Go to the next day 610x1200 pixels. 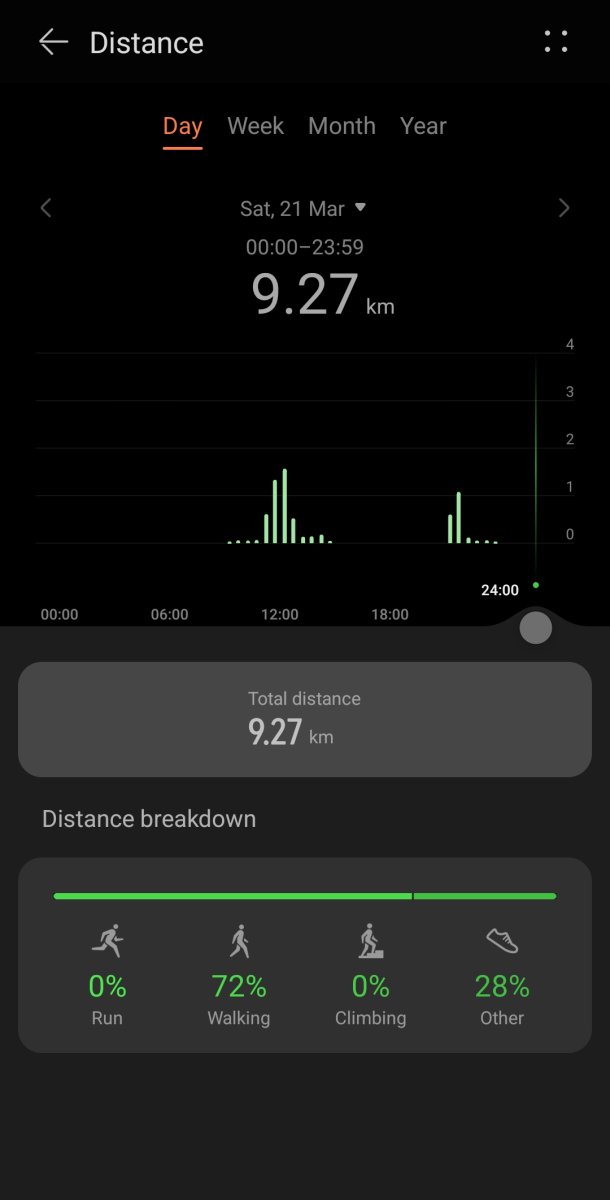click(x=564, y=208)
